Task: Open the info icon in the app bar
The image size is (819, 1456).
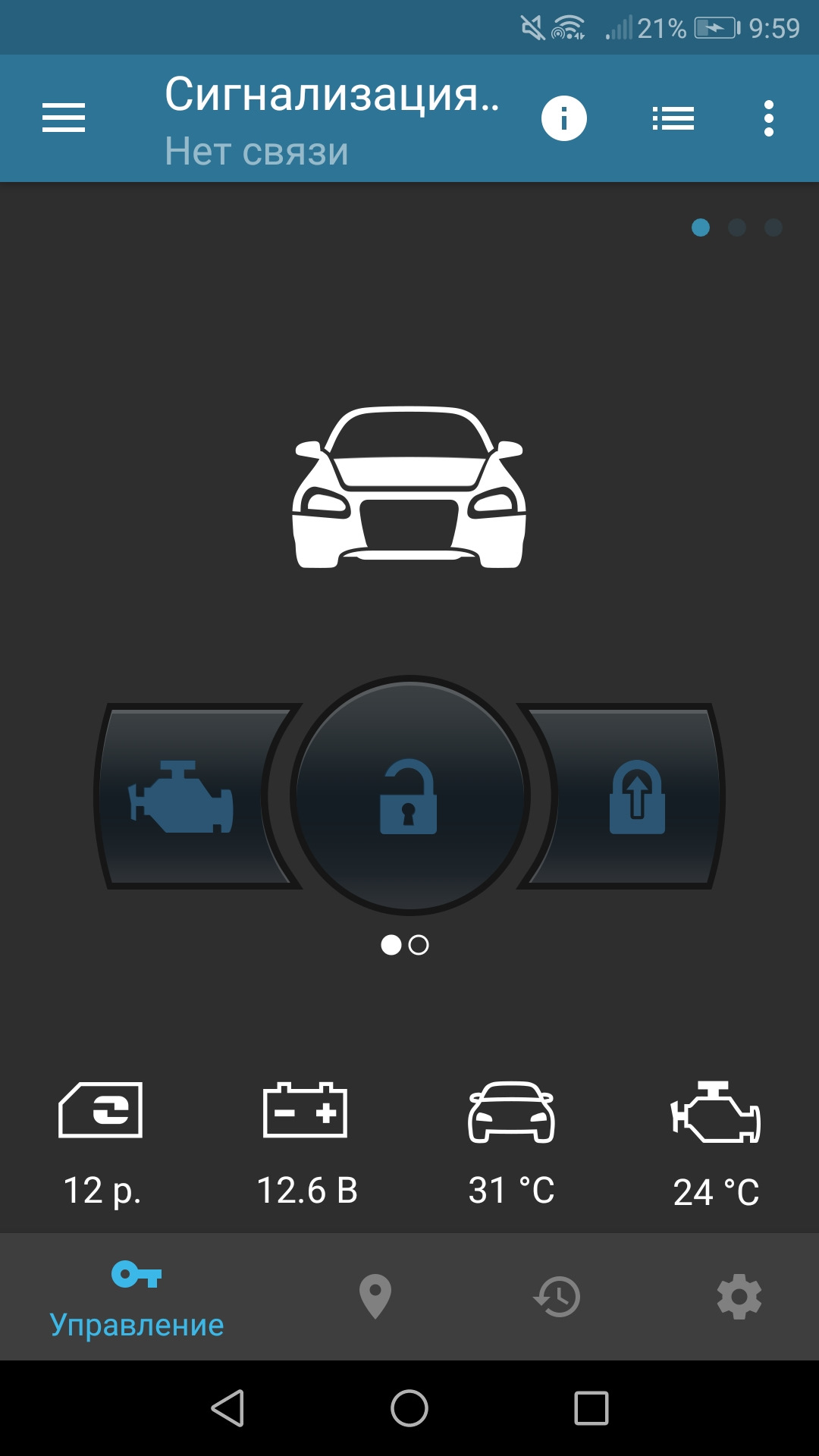Action: click(563, 118)
